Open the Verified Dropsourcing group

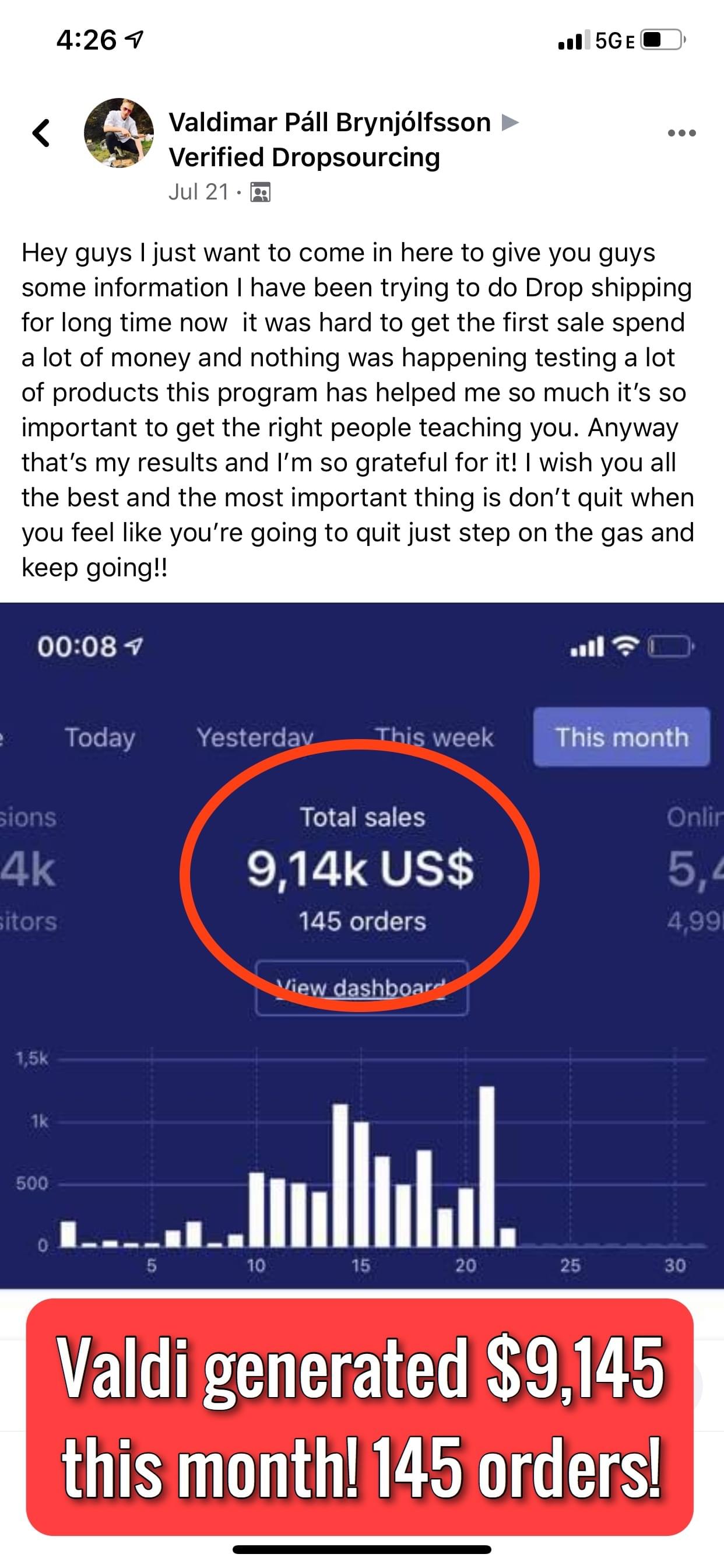tap(304, 157)
